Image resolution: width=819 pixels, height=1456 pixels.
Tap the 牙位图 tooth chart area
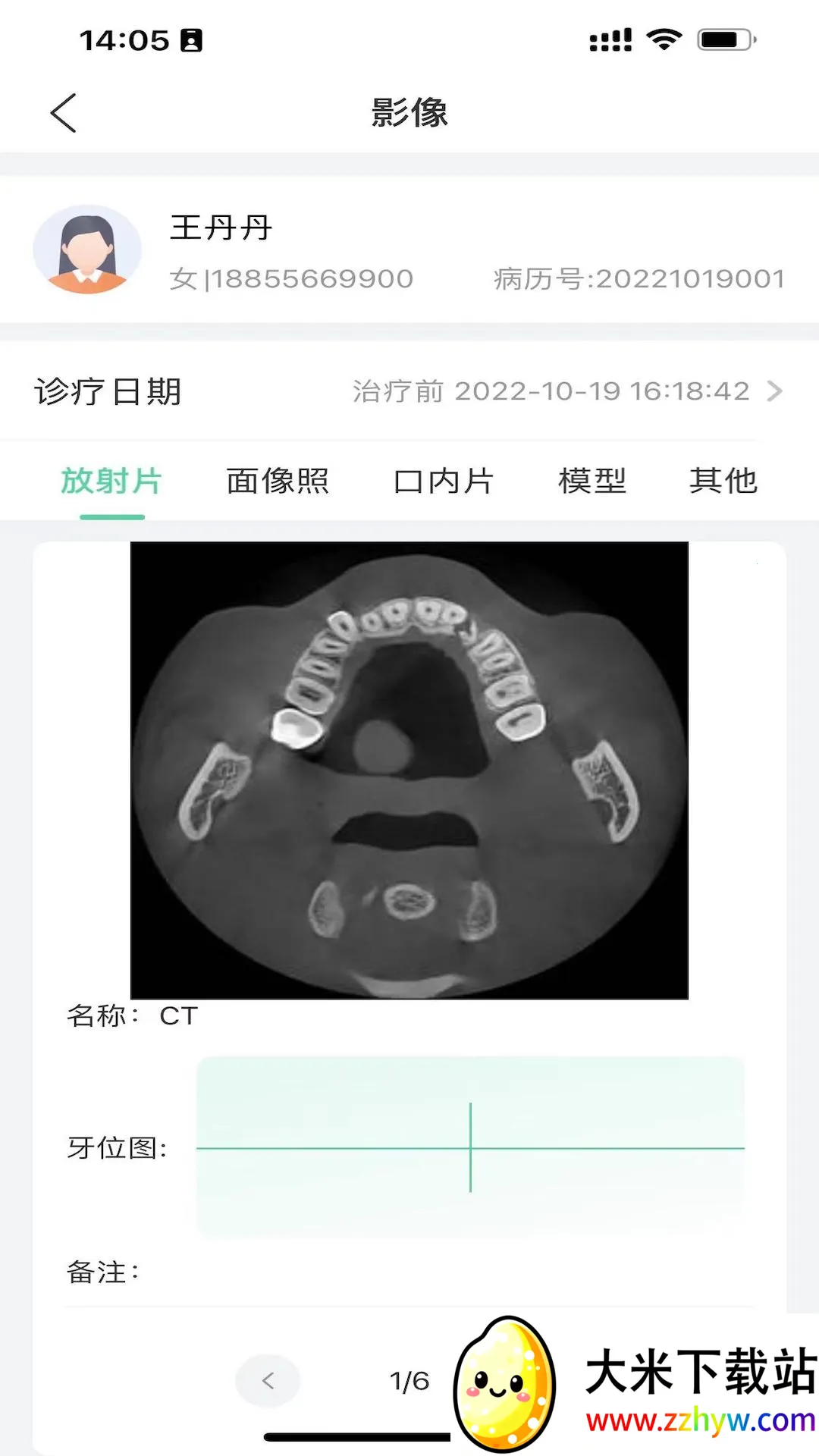click(x=470, y=1145)
